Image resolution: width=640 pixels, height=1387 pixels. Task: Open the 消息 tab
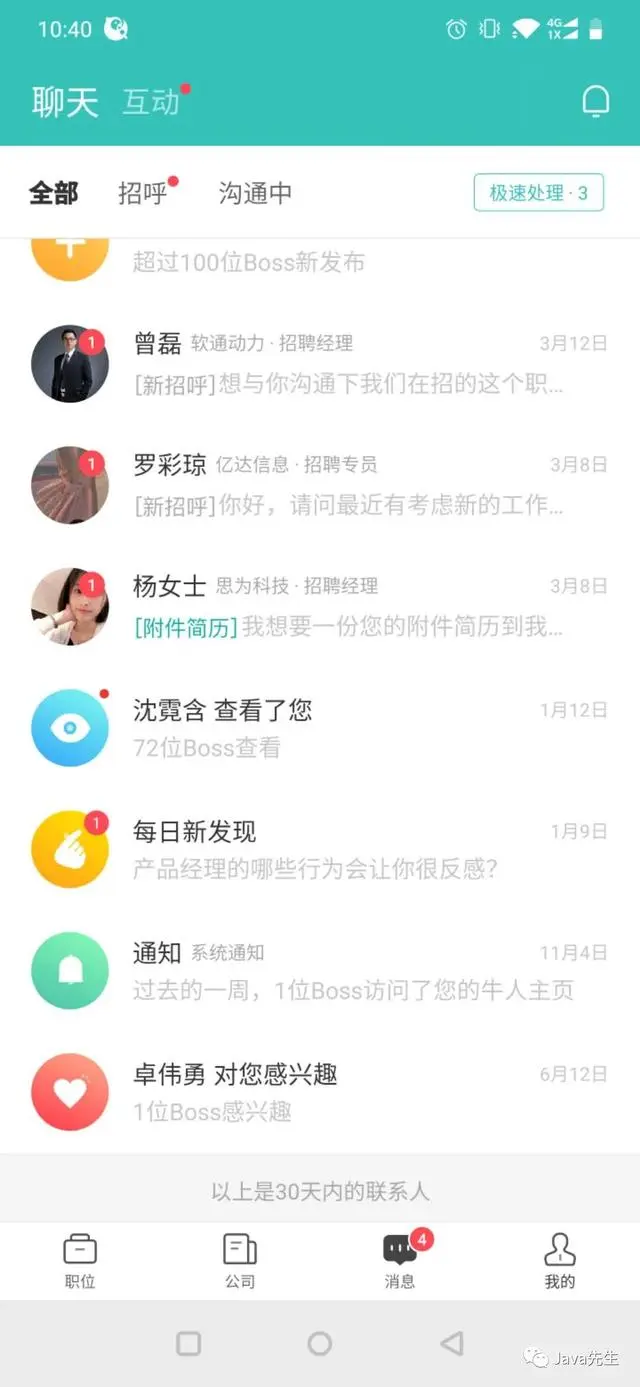click(x=400, y=1260)
